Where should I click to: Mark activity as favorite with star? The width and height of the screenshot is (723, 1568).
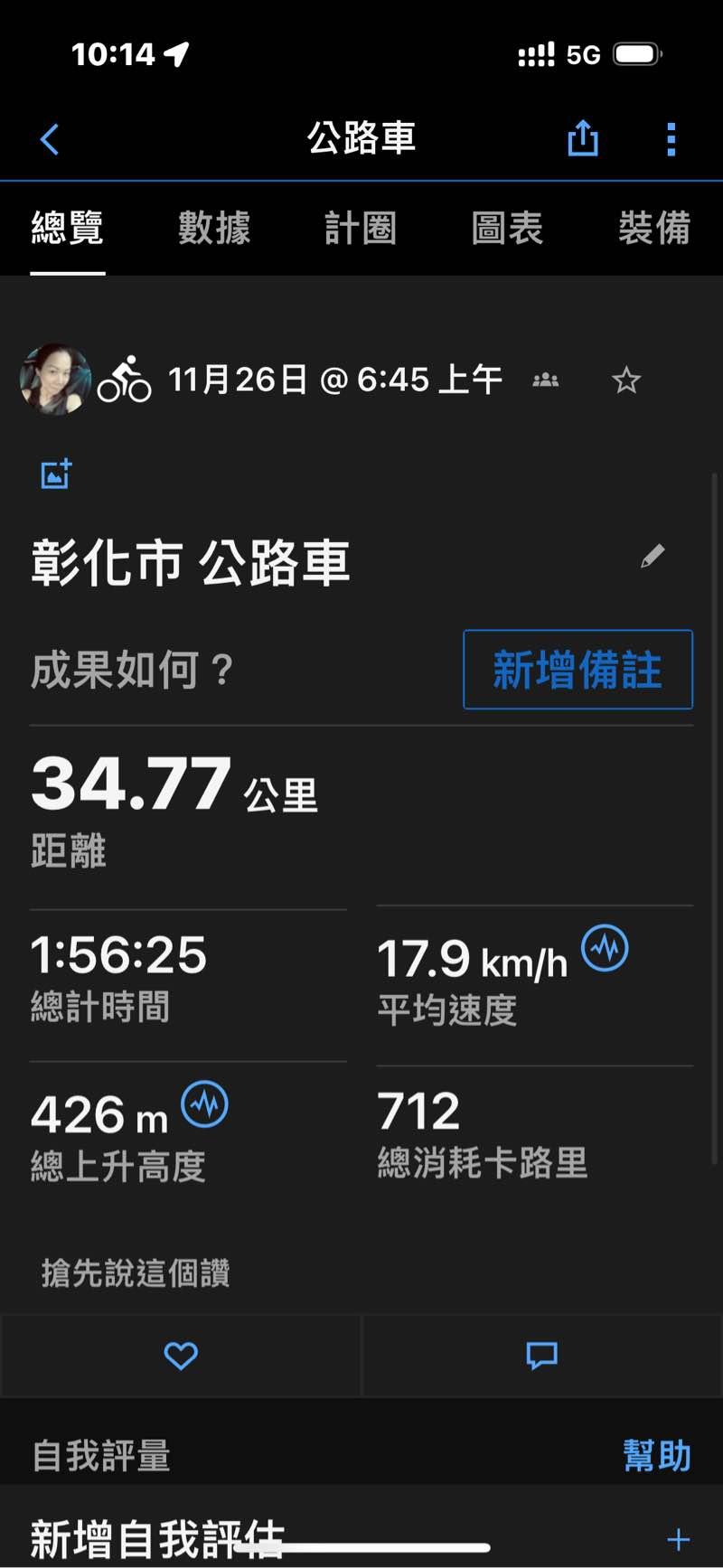click(626, 380)
